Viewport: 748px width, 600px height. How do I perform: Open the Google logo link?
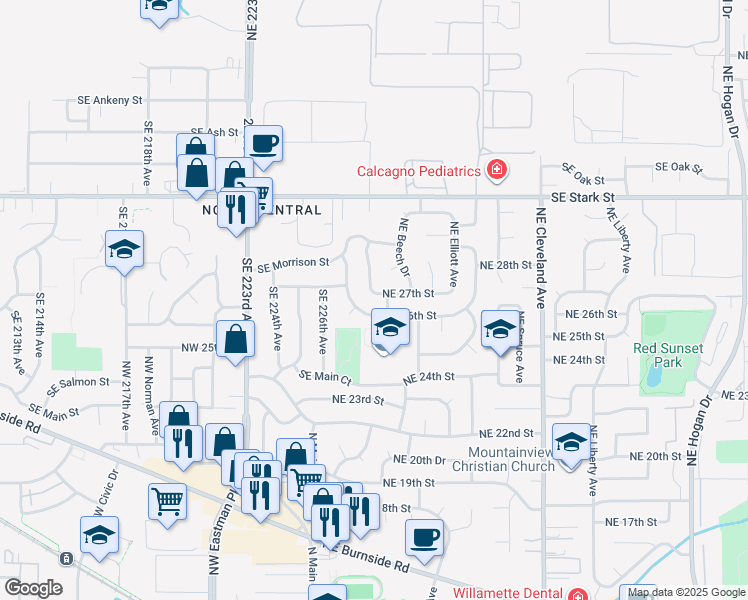pyautogui.click(x=33, y=588)
